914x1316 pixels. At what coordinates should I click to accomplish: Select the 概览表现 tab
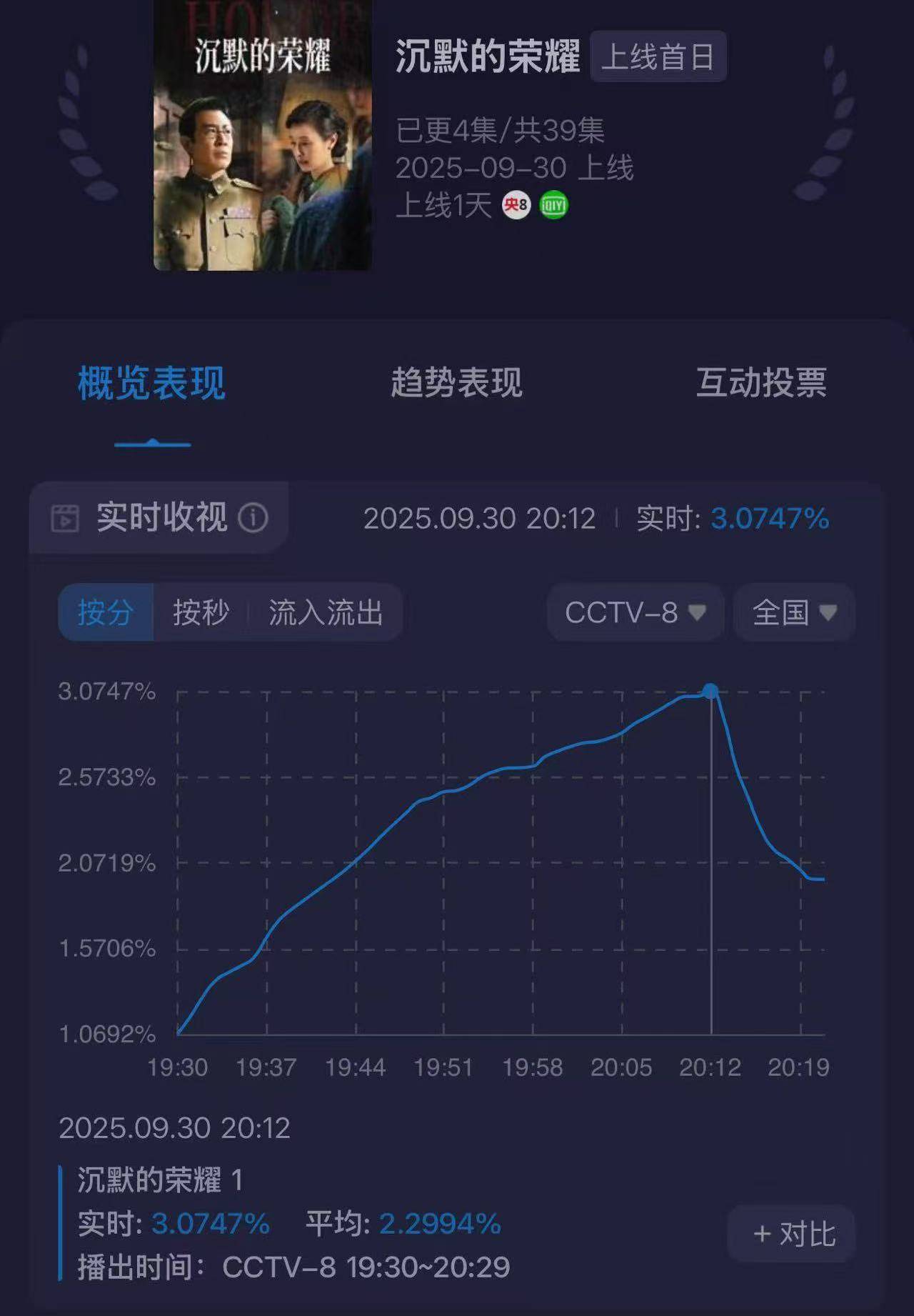coord(151,384)
